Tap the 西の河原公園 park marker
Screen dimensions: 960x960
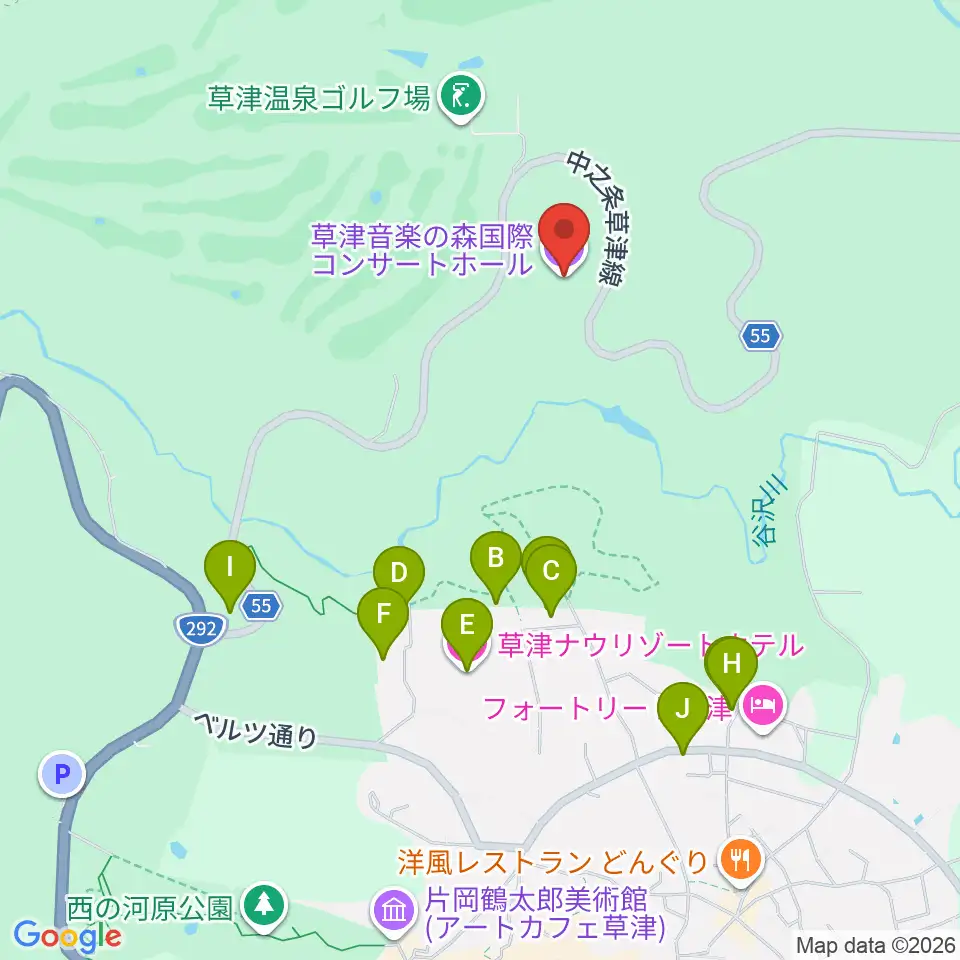[264, 907]
